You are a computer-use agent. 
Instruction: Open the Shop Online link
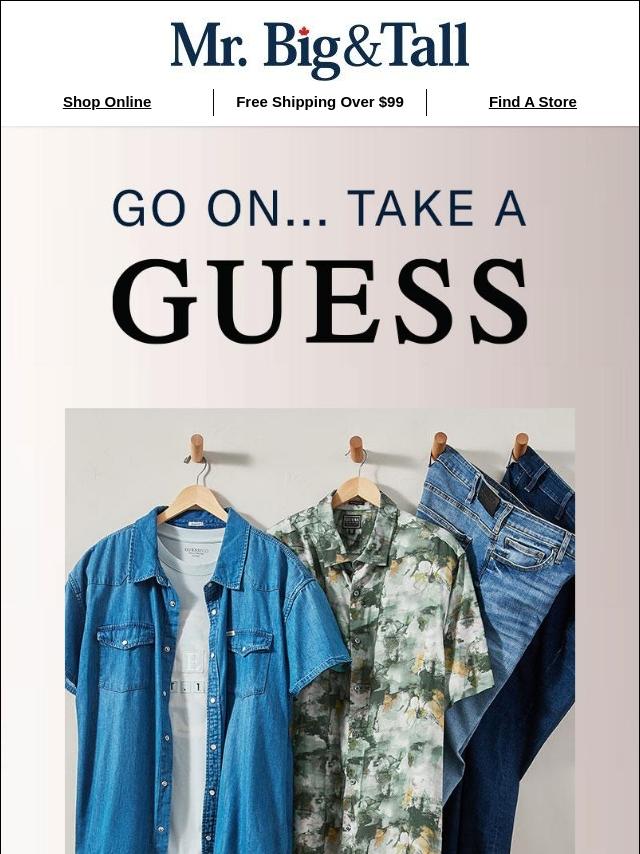click(x=107, y=102)
